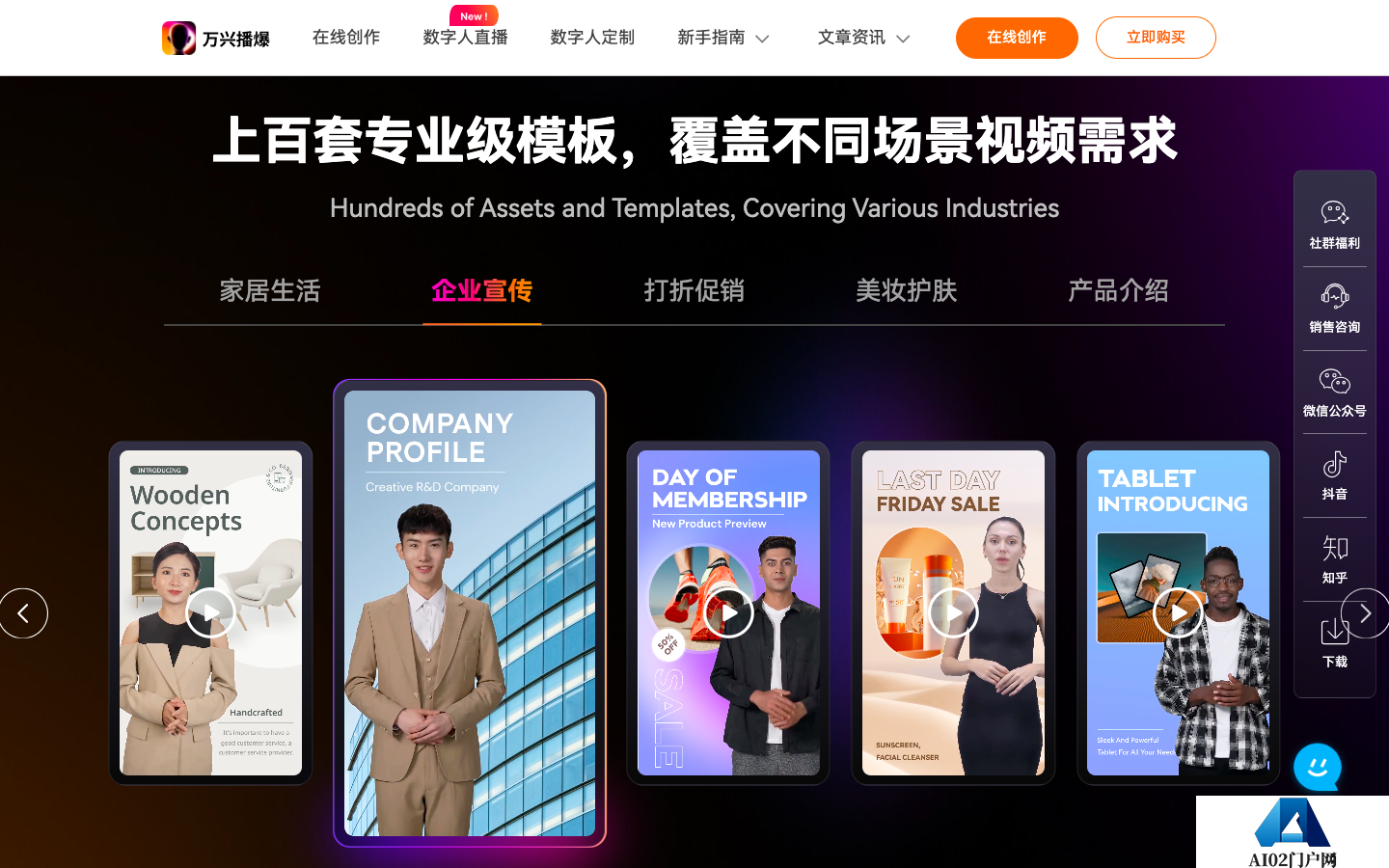Play the Day of Membership template
The width and height of the screenshot is (1389, 868).
pyautogui.click(x=728, y=612)
